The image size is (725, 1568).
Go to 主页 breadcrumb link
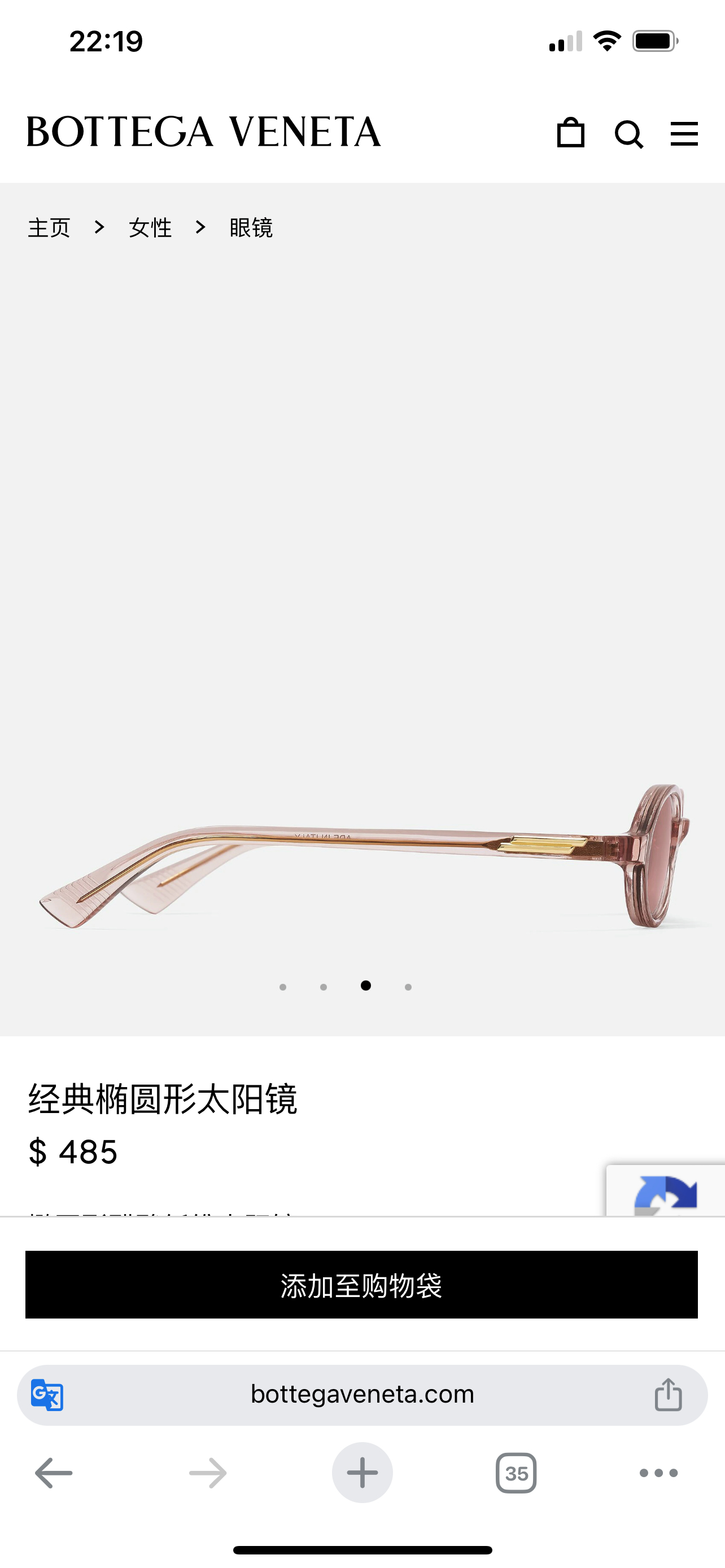pyautogui.click(x=49, y=227)
